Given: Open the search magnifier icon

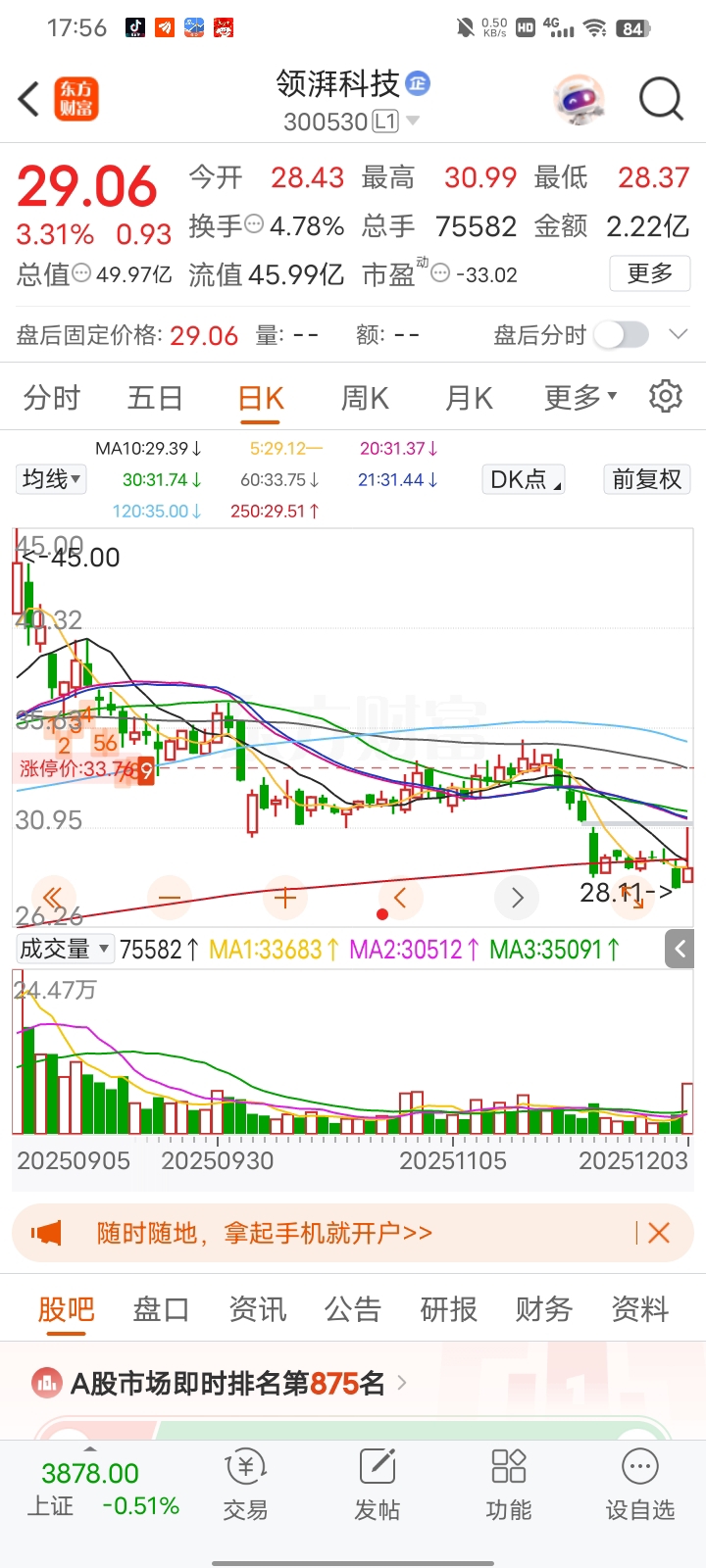Looking at the screenshot, I should 660,100.
